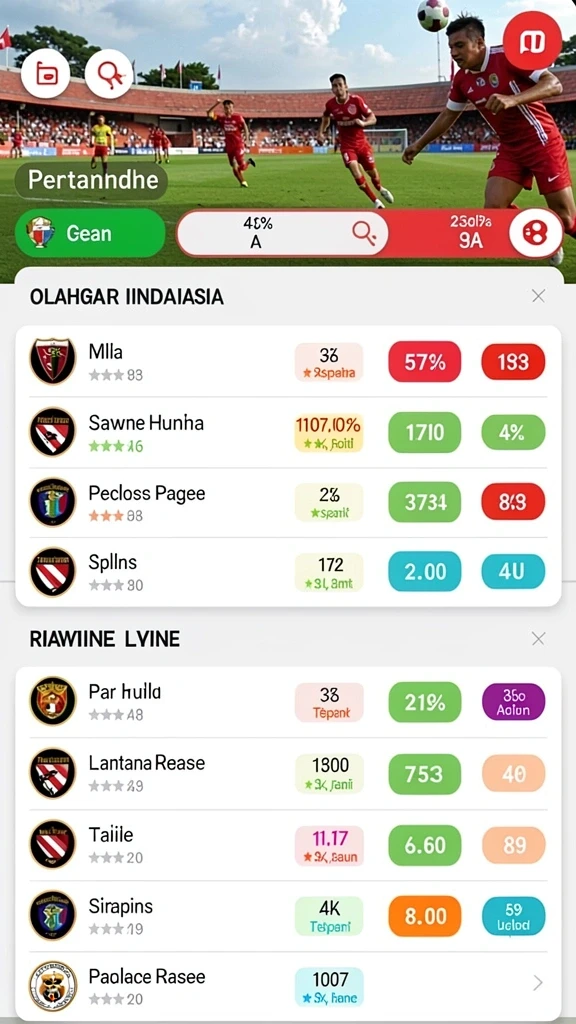The height and width of the screenshot is (1024, 576).
Task: Tap the 1710 button for Sawne Hunha
Action: click(x=424, y=432)
